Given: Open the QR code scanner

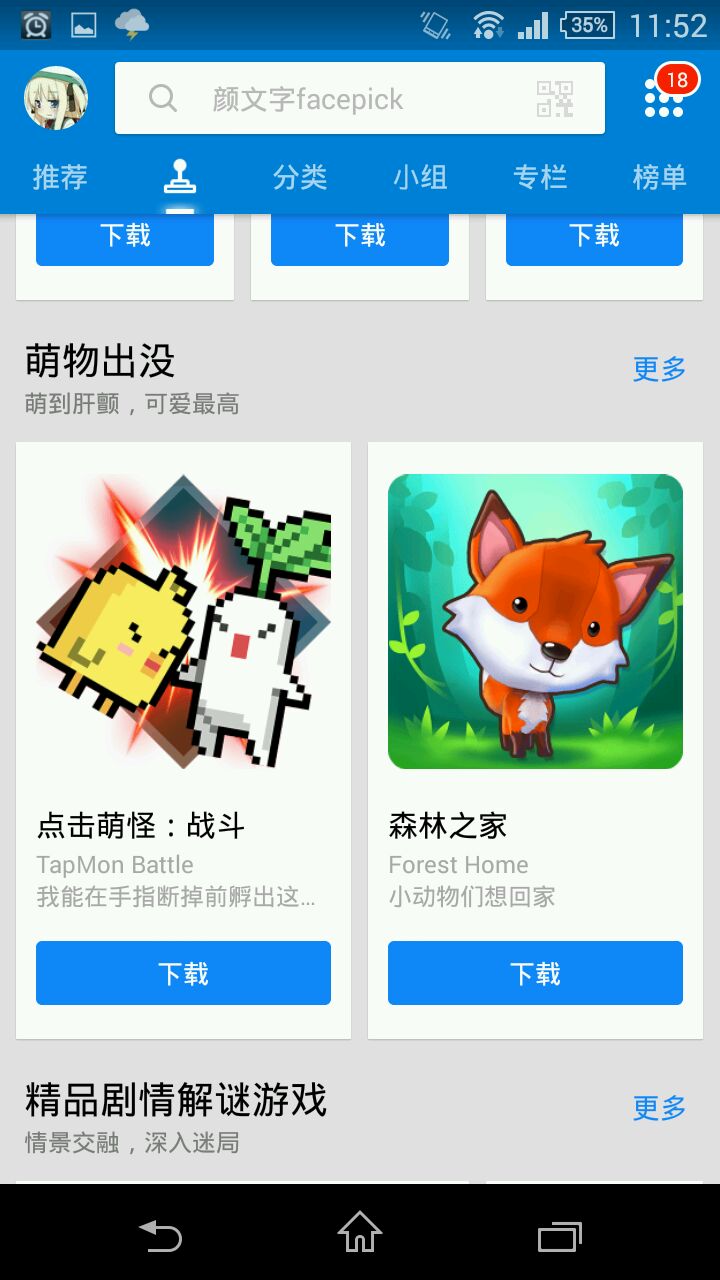Looking at the screenshot, I should 555,98.
